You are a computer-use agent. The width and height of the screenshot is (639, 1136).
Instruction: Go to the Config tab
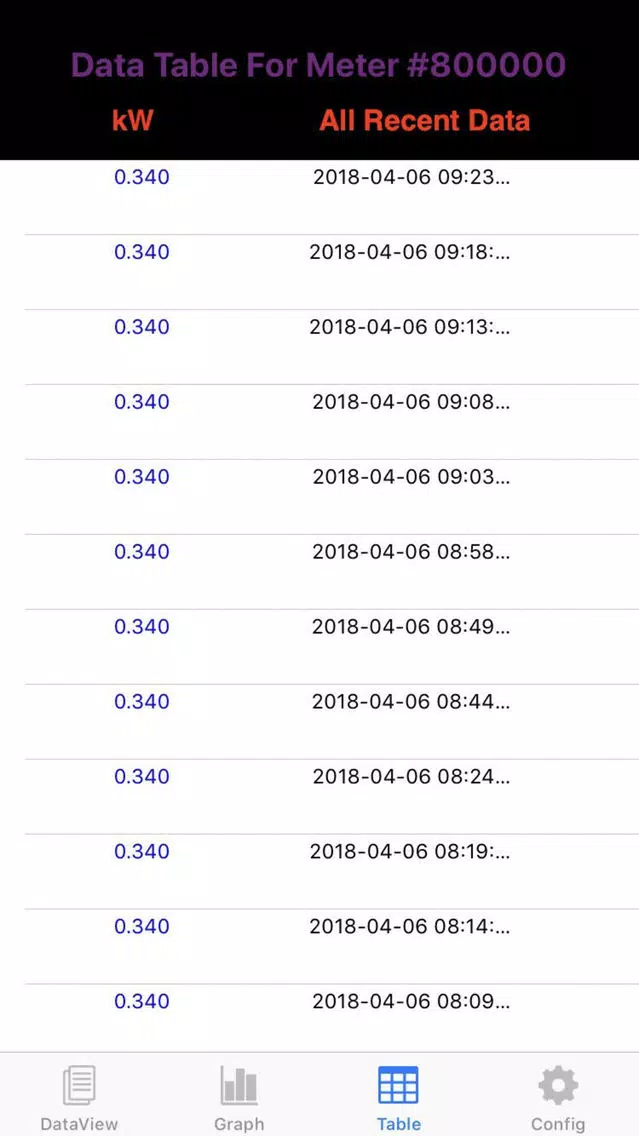tap(558, 1097)
